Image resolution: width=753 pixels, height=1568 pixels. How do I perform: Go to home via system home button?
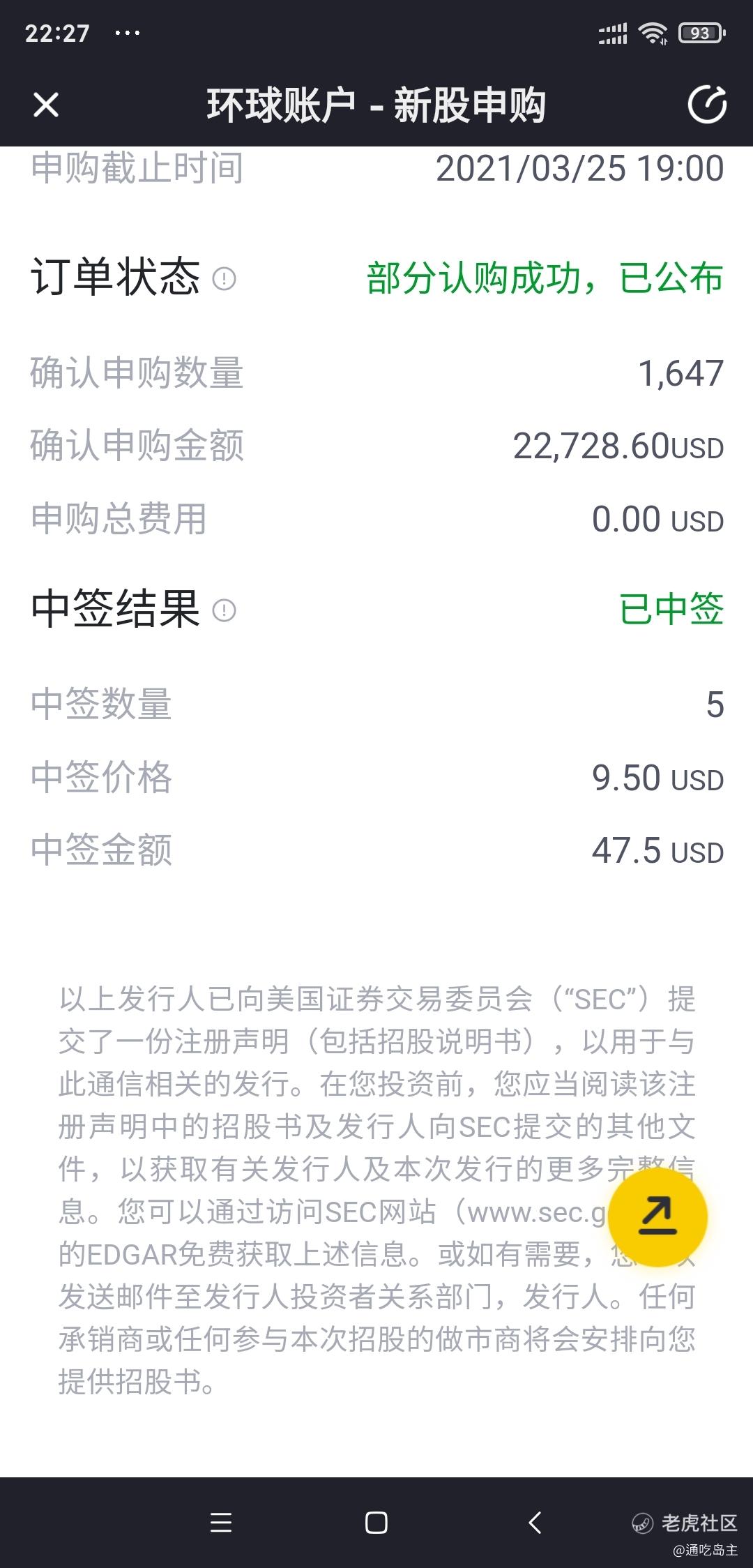(376, 1522)
